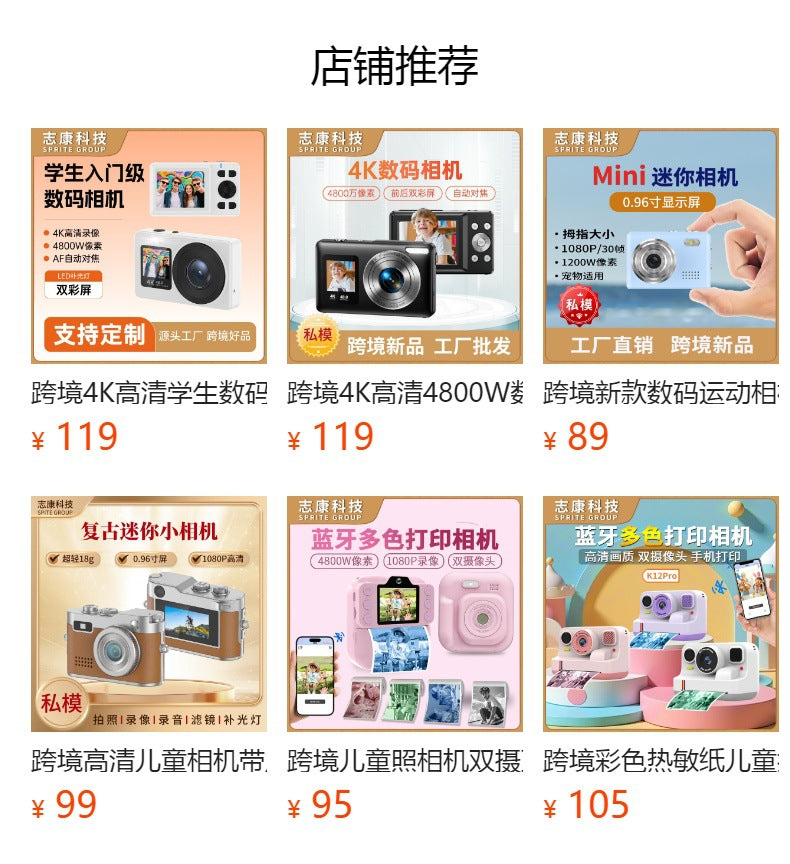Viewport: 790px width, 864px height.
Task: View the 4K数码相机 4800W product card
Action: pos(405,246)
